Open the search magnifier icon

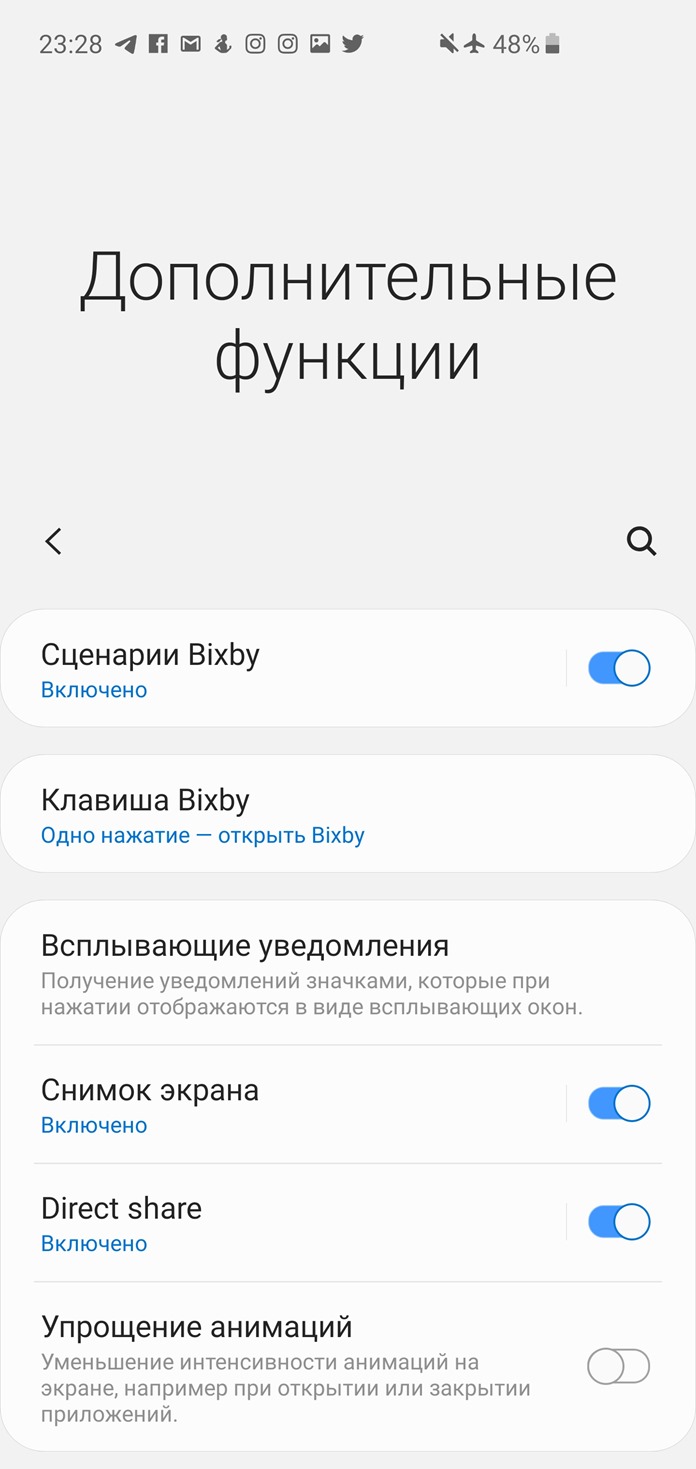[641, 541]
